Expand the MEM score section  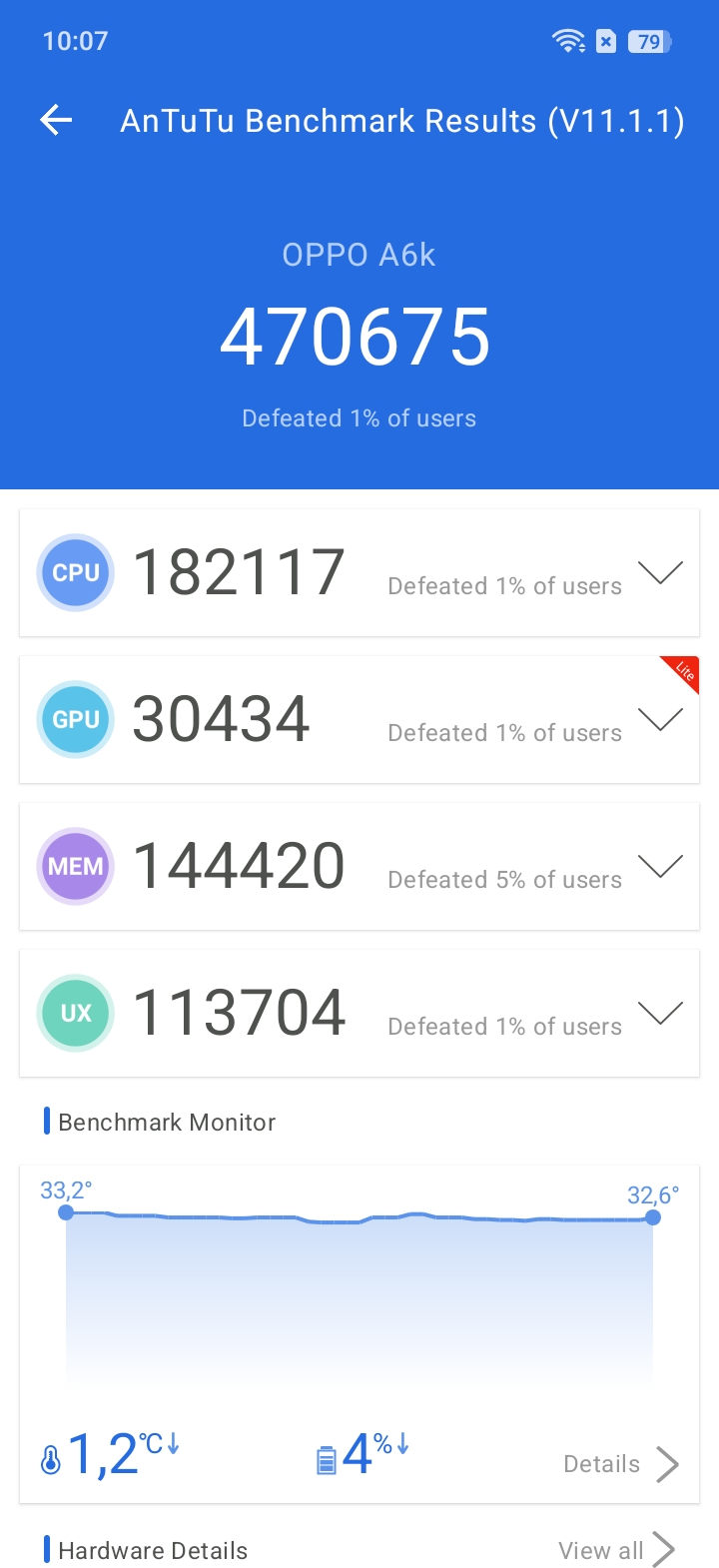coord(660,867)
